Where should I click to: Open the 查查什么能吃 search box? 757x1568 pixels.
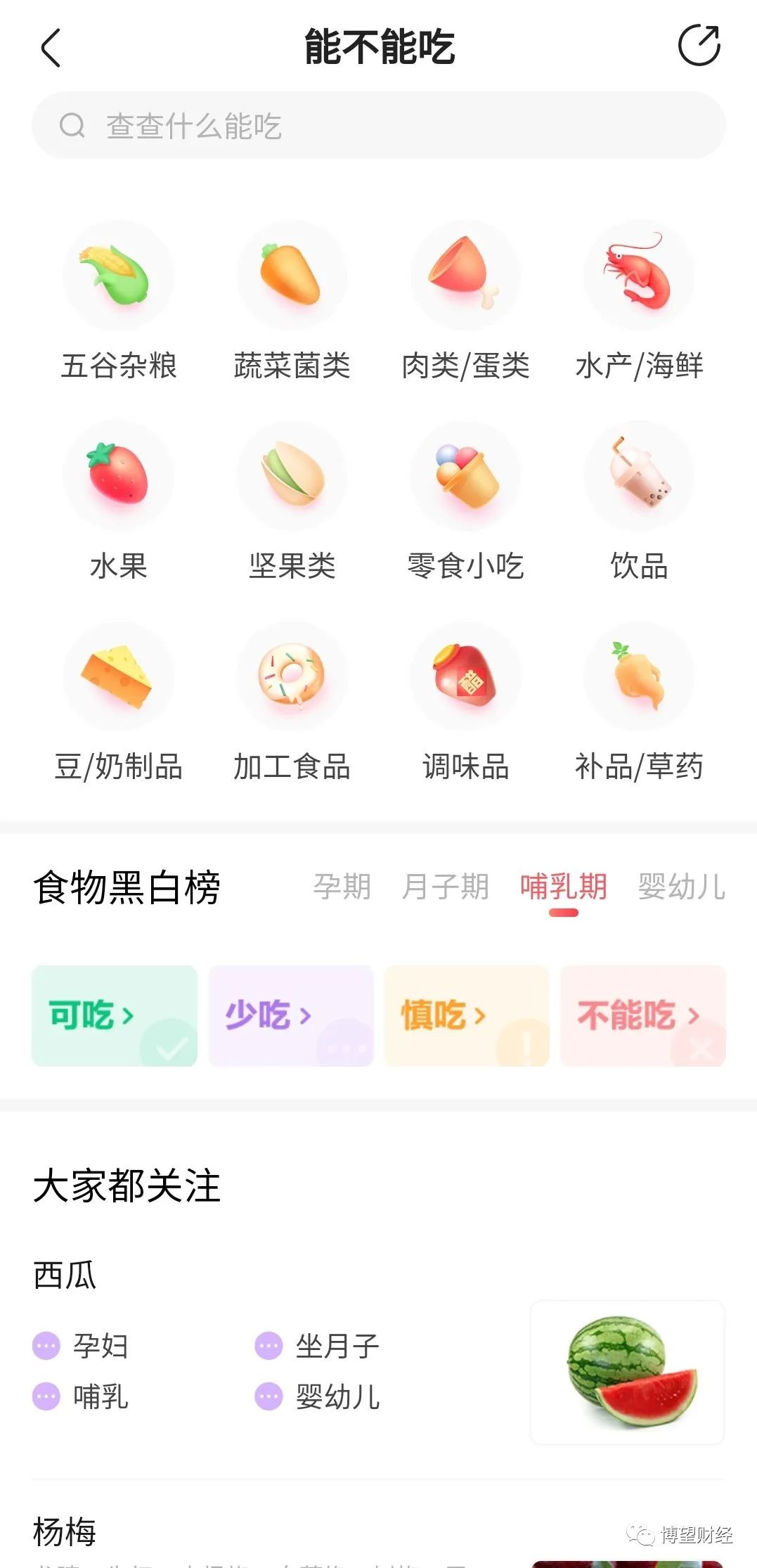coord(378,126)
